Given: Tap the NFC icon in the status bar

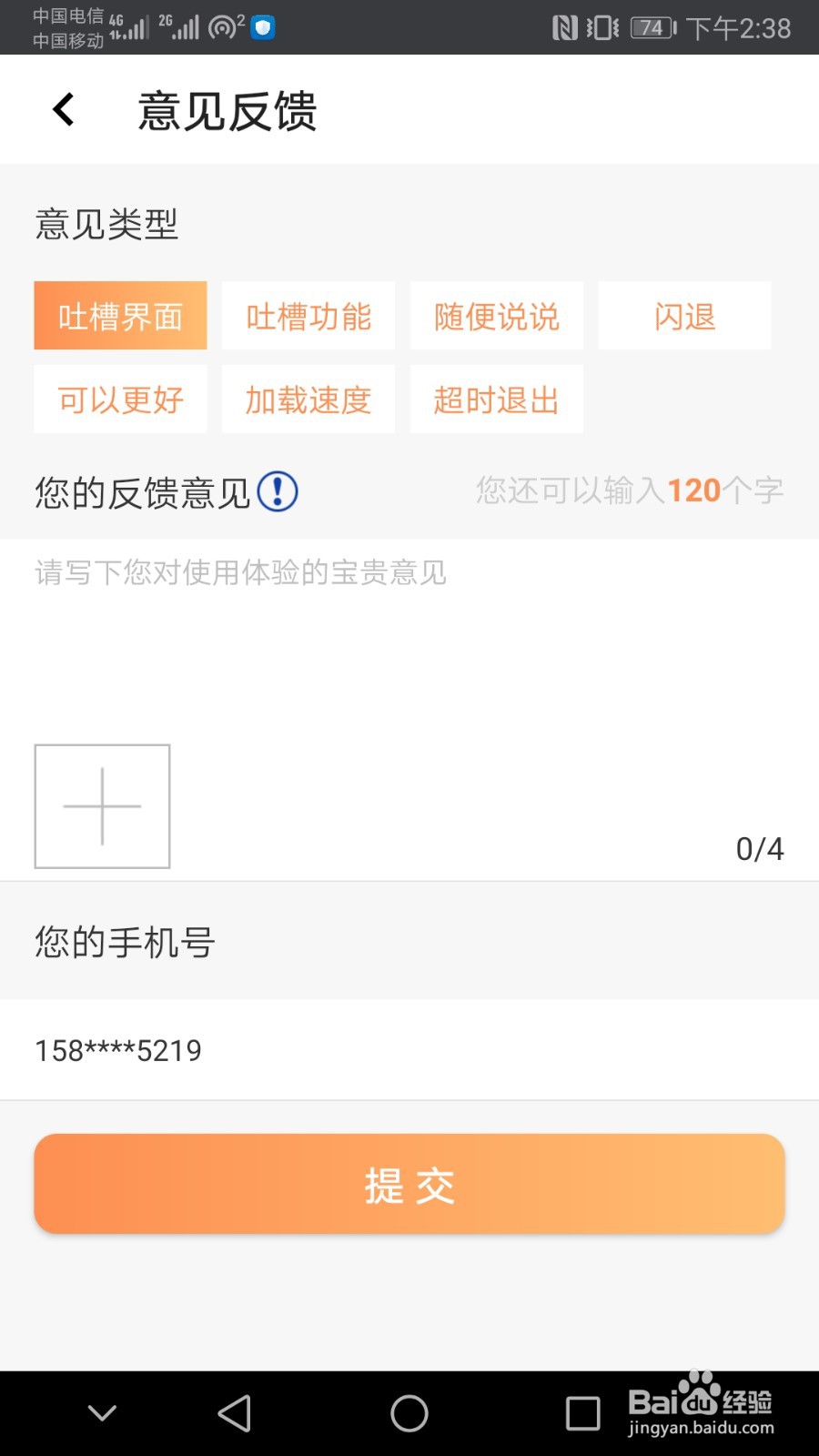Looking at the screenshot, I should click(x=566, y=28).
